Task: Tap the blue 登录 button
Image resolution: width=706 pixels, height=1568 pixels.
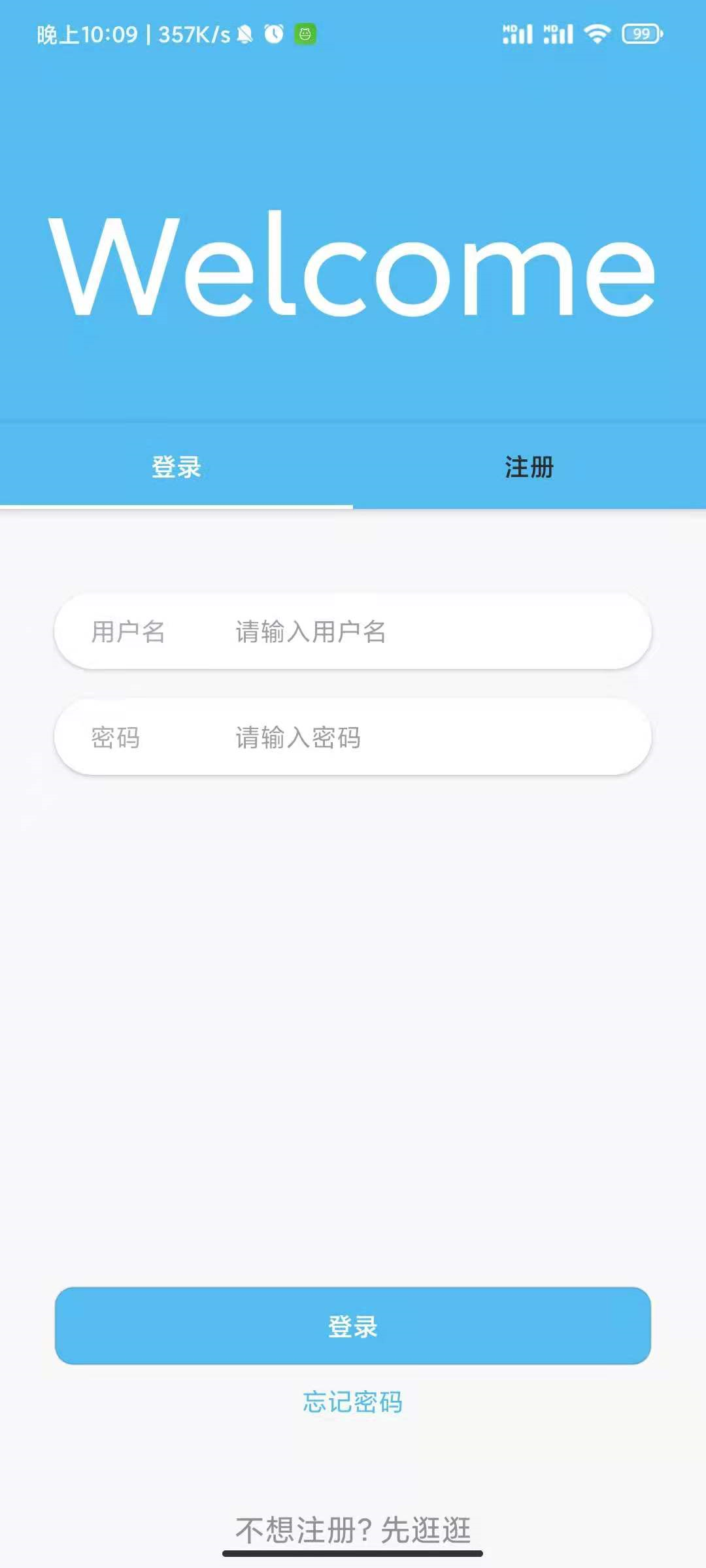Action: pyautogui.click(x=353, y=1326)
